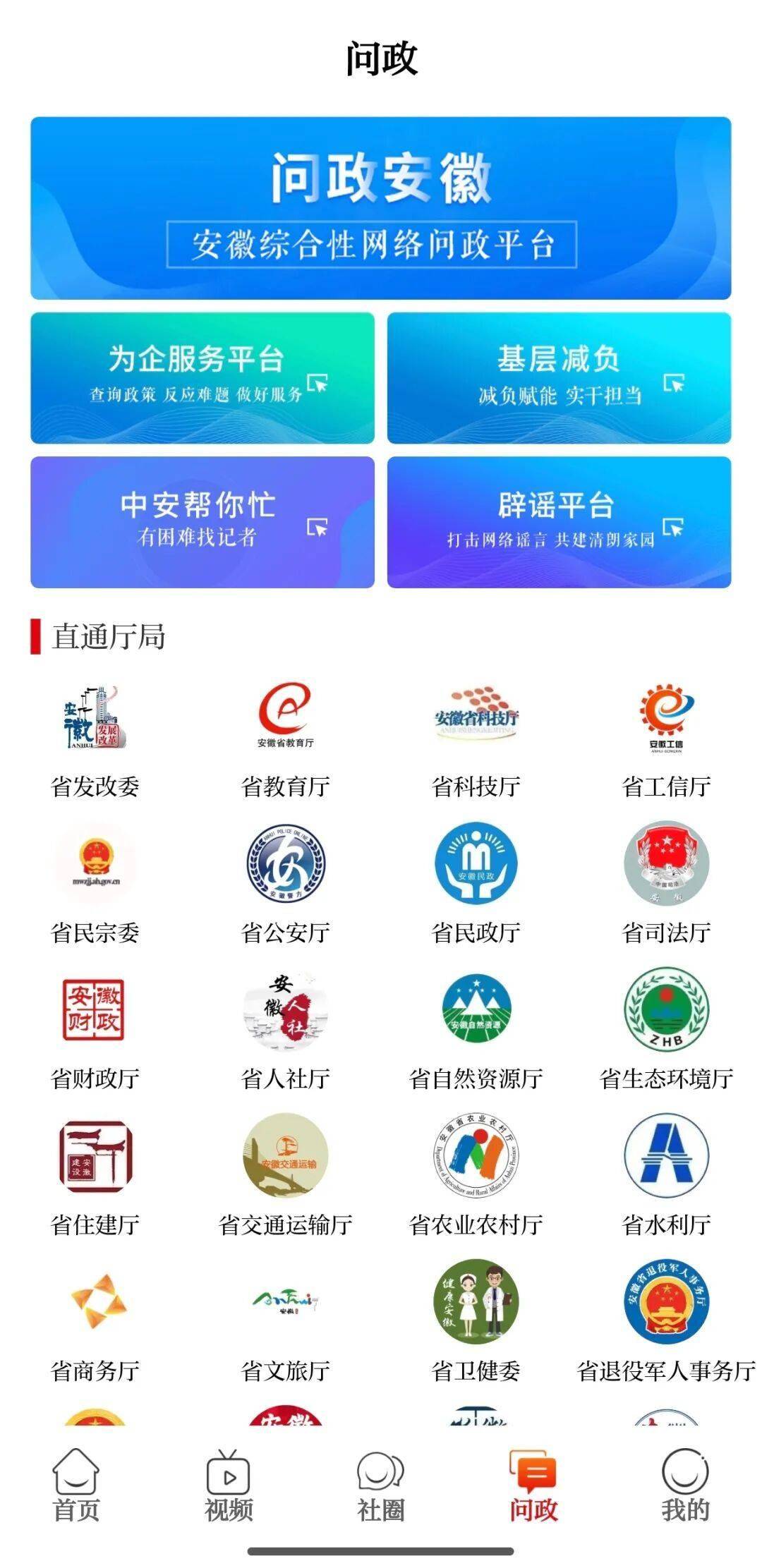Image resolution: width=762 pixels, height=1568 pixels.
Task: Open the 问政安徽 banner
Action: pos(380,208)
